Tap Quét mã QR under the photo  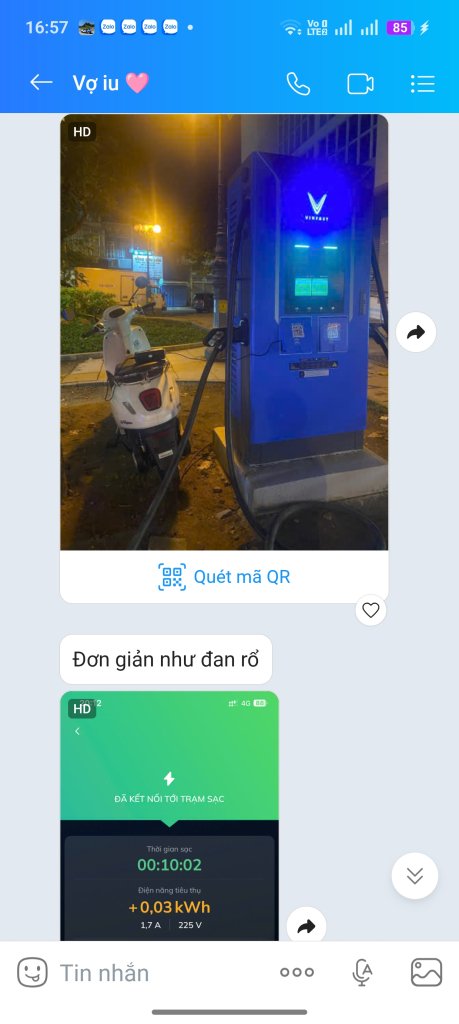[x=224, y=577]
